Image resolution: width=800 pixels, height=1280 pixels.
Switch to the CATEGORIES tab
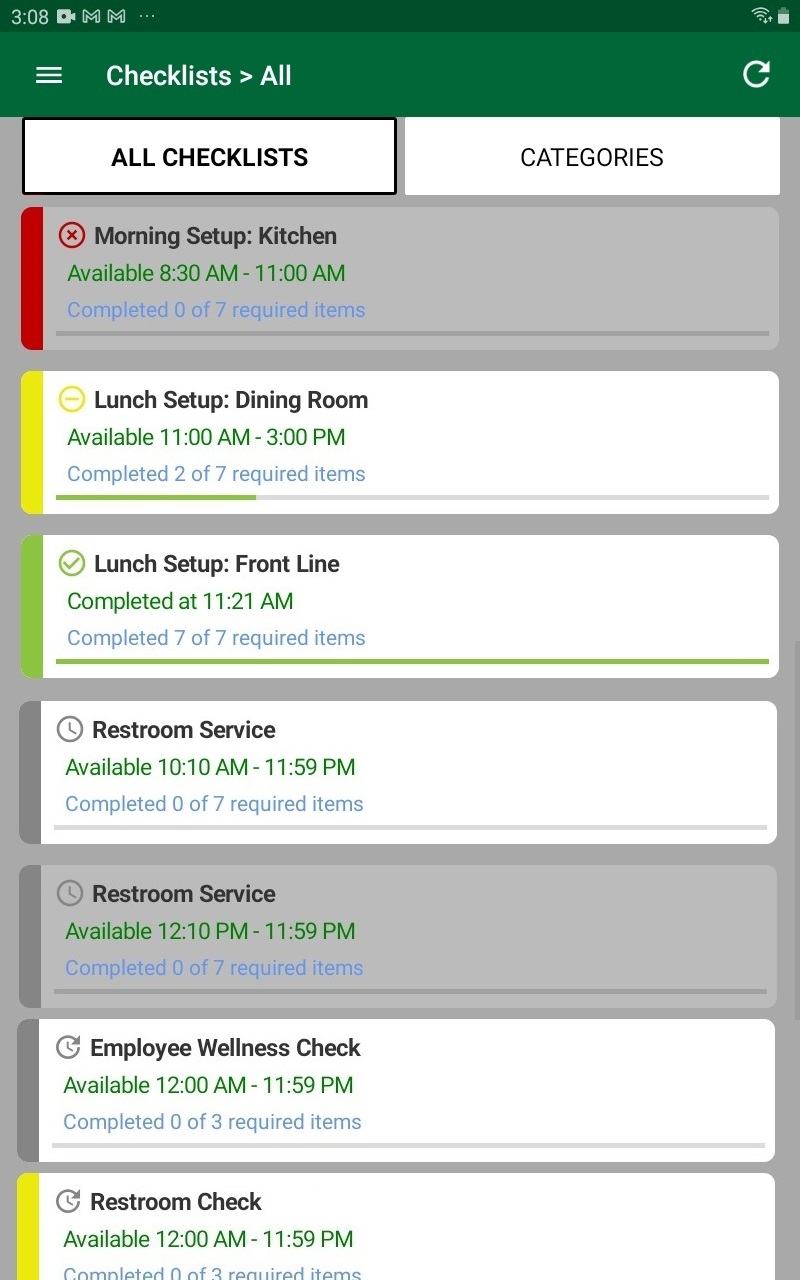point(591,157)
